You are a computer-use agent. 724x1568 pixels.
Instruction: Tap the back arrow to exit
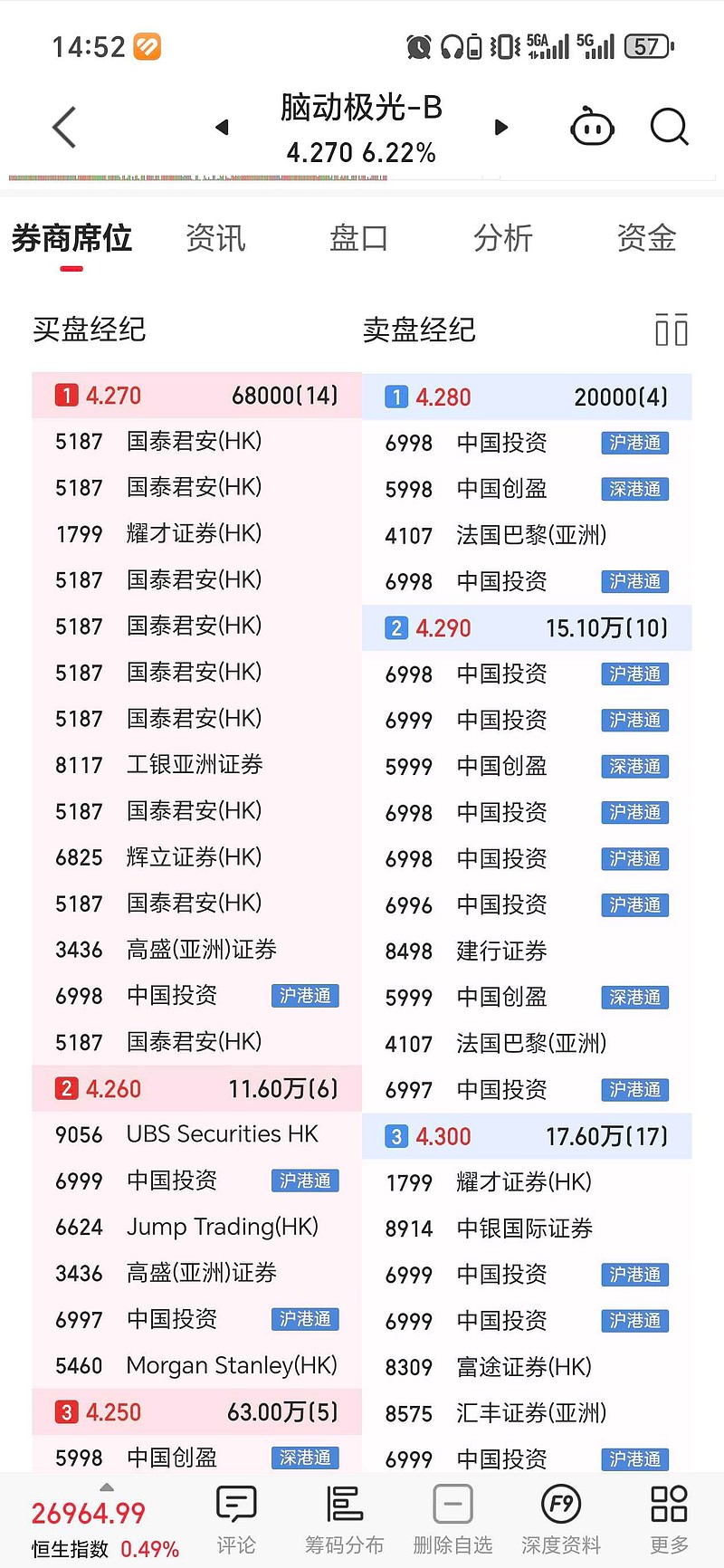[x=63, y=127]
